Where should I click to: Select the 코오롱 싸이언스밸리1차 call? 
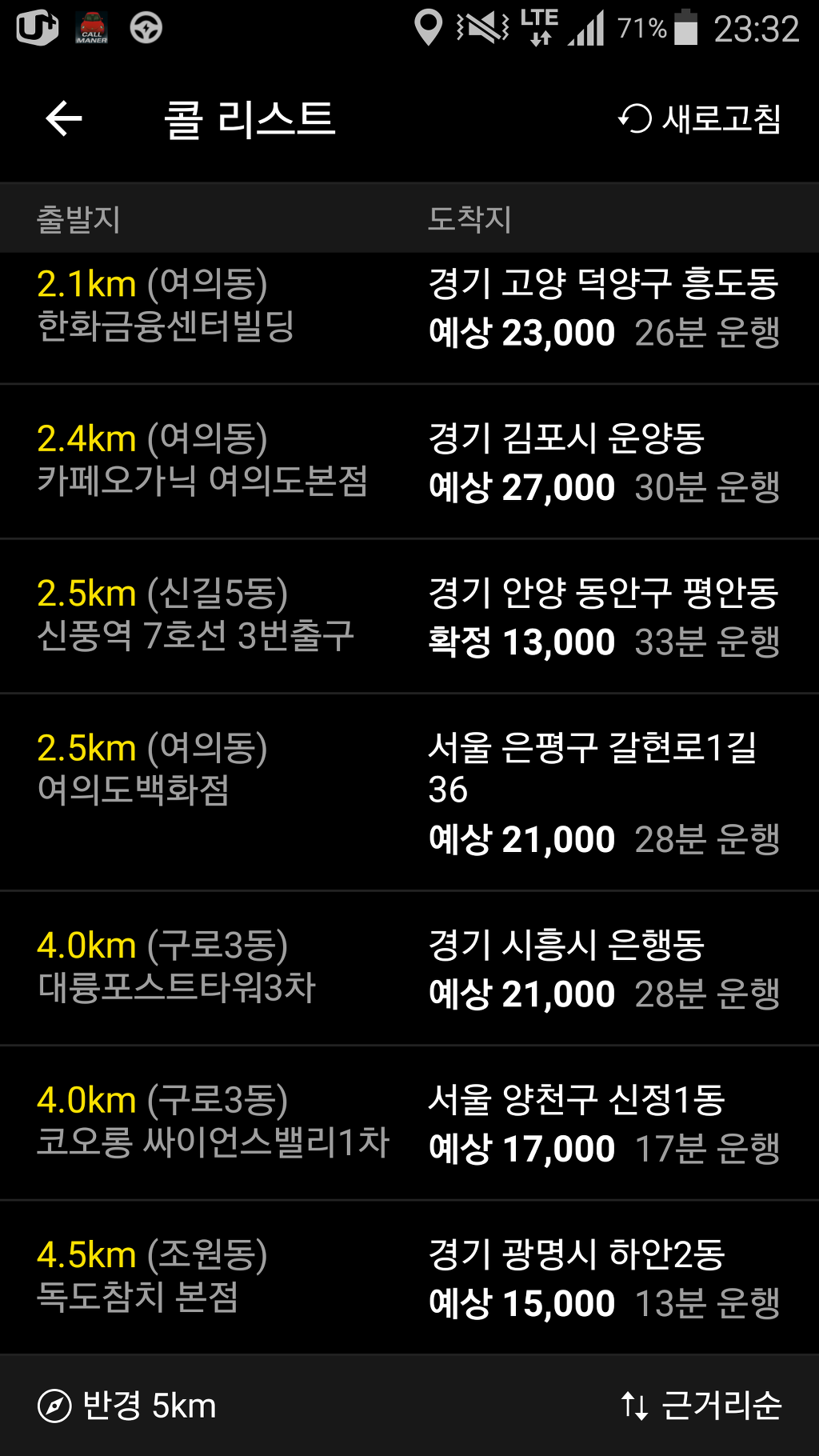pos(408,1122)
